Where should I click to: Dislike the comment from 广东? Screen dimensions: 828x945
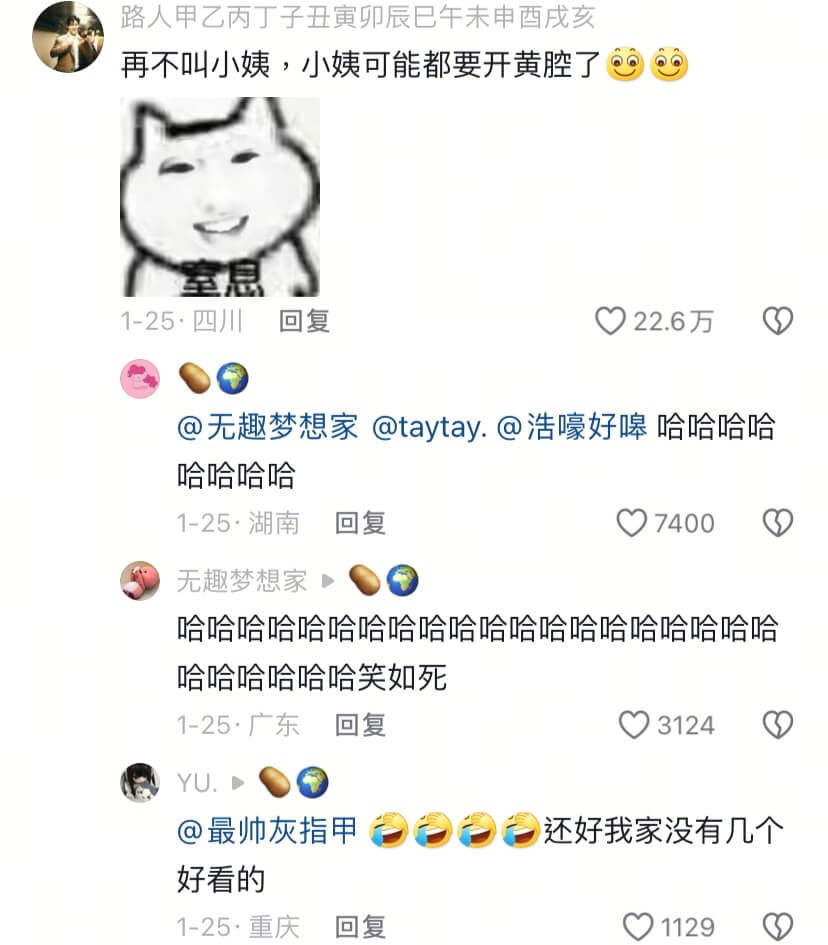tap(778, 725)
